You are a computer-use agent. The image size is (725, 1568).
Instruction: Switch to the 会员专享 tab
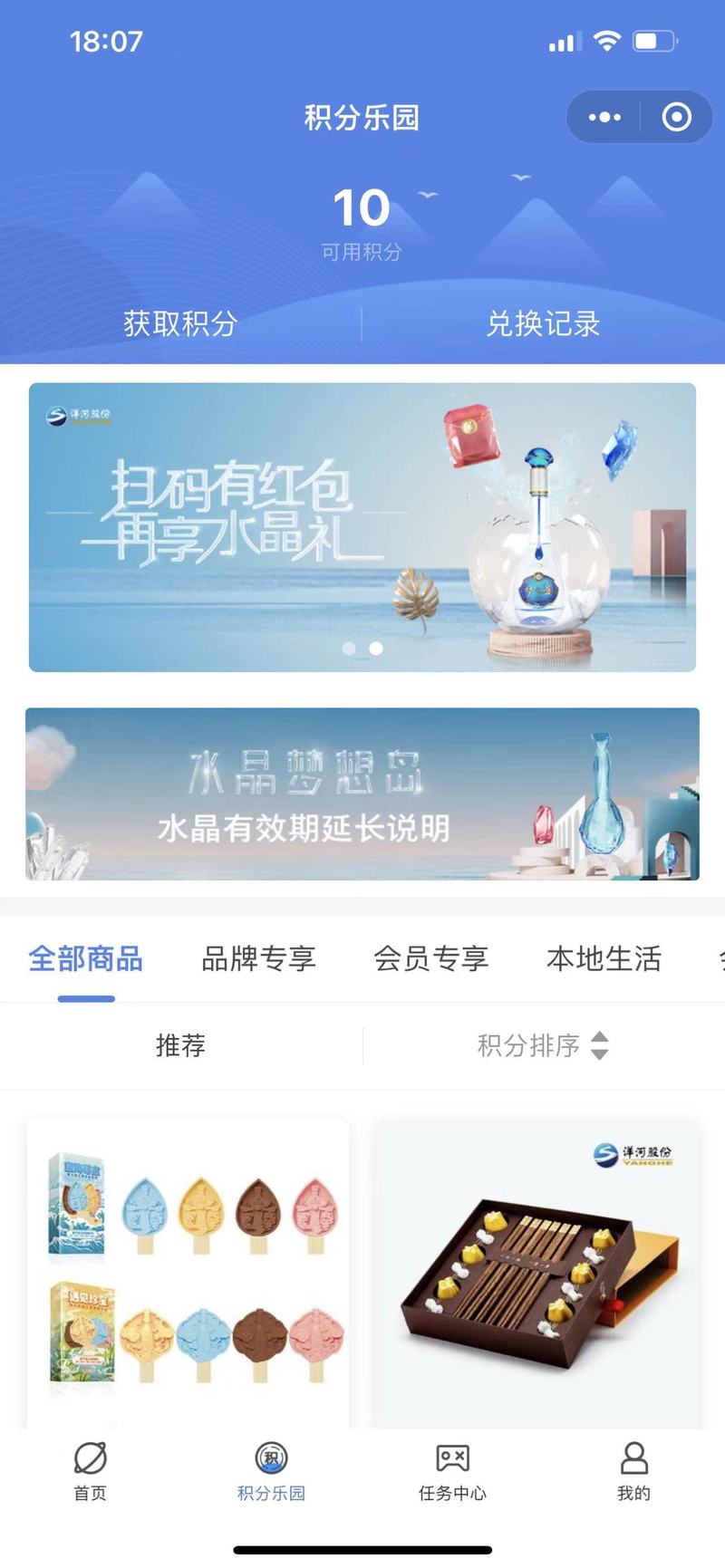(x=431, y=958)
